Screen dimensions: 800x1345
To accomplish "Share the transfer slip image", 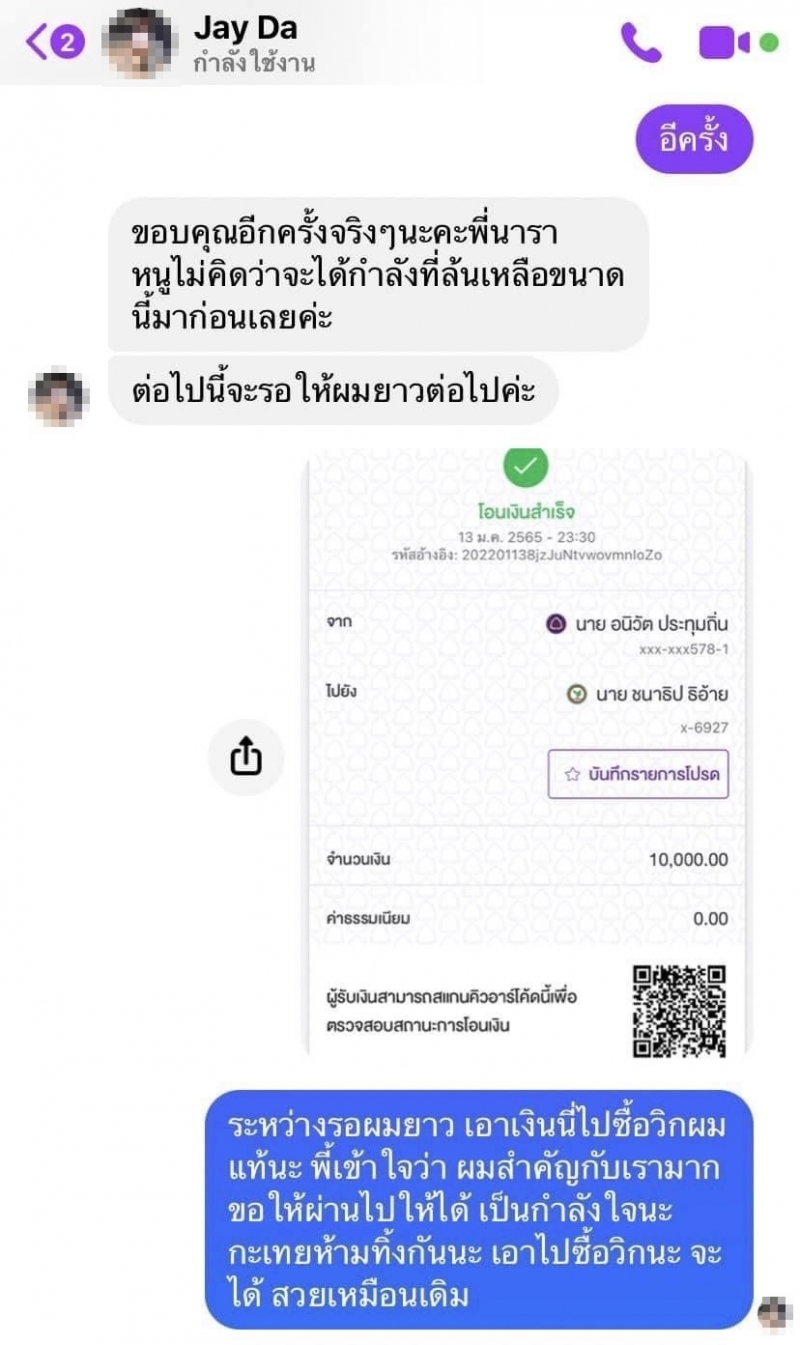I will [246, 759].
